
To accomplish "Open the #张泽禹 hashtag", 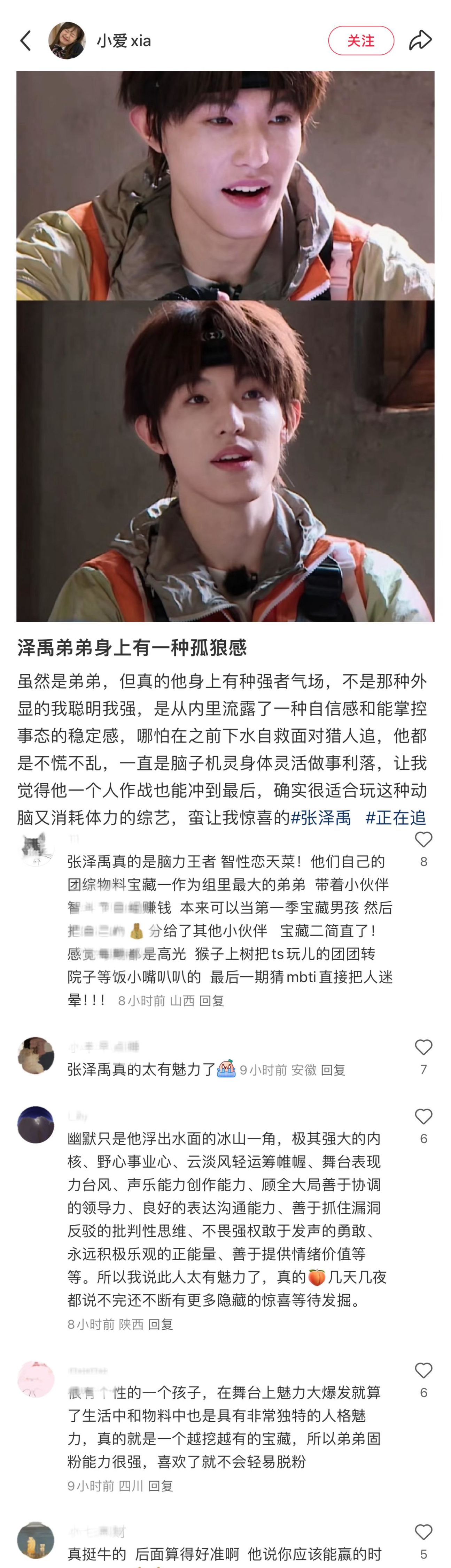I will (321, 817).
